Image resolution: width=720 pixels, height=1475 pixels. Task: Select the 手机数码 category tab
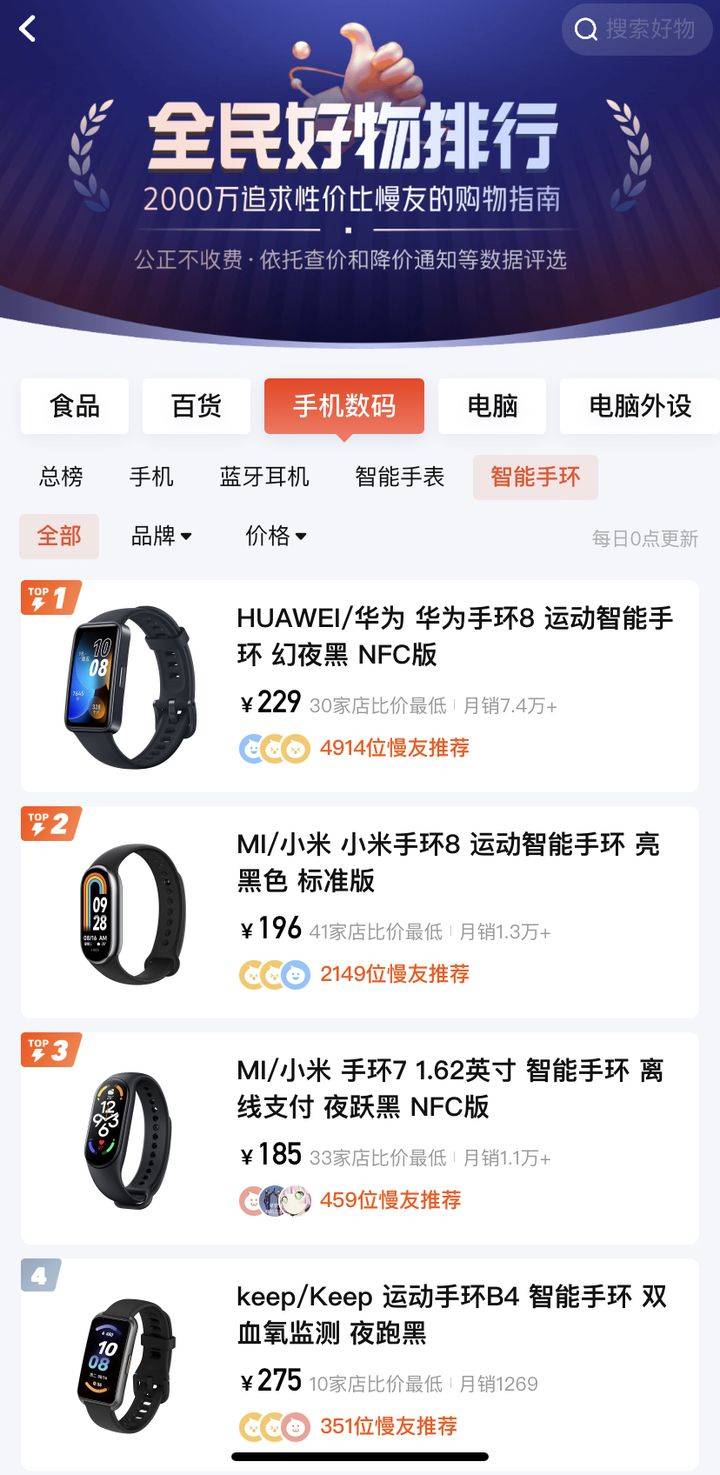344,406
